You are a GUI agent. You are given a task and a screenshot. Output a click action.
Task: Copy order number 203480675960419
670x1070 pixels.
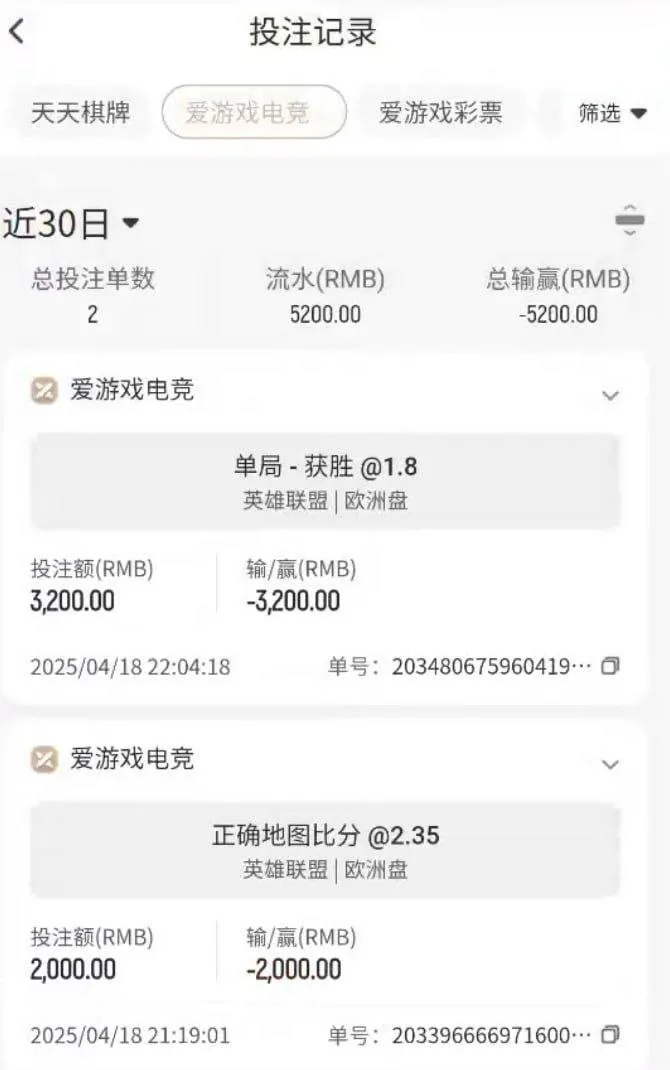(x=611, y=666)
